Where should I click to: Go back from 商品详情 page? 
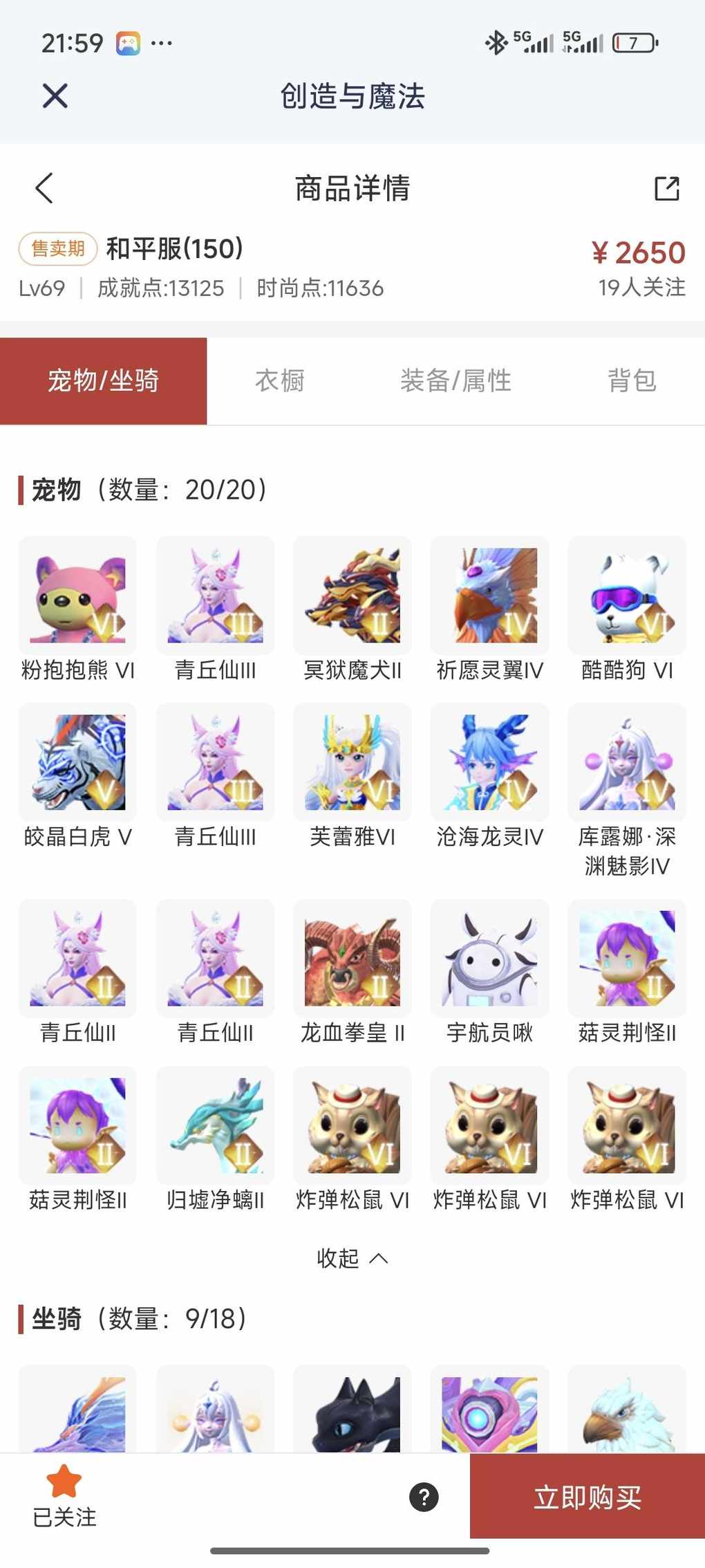coord(44,188)
